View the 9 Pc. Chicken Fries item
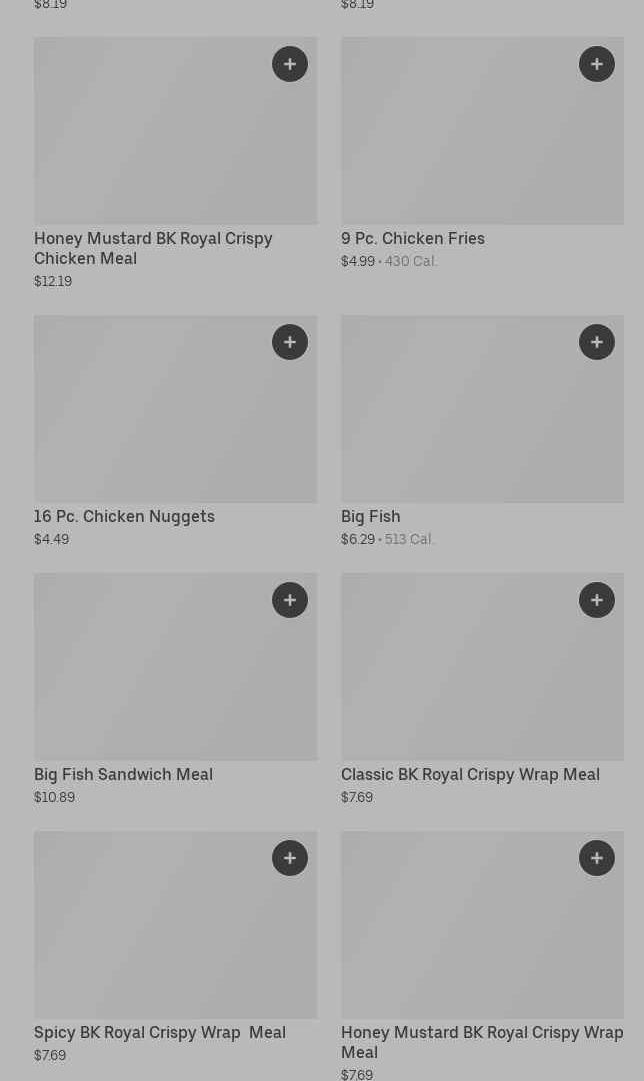Screen dimensions: 644x1081 [412, 238]
